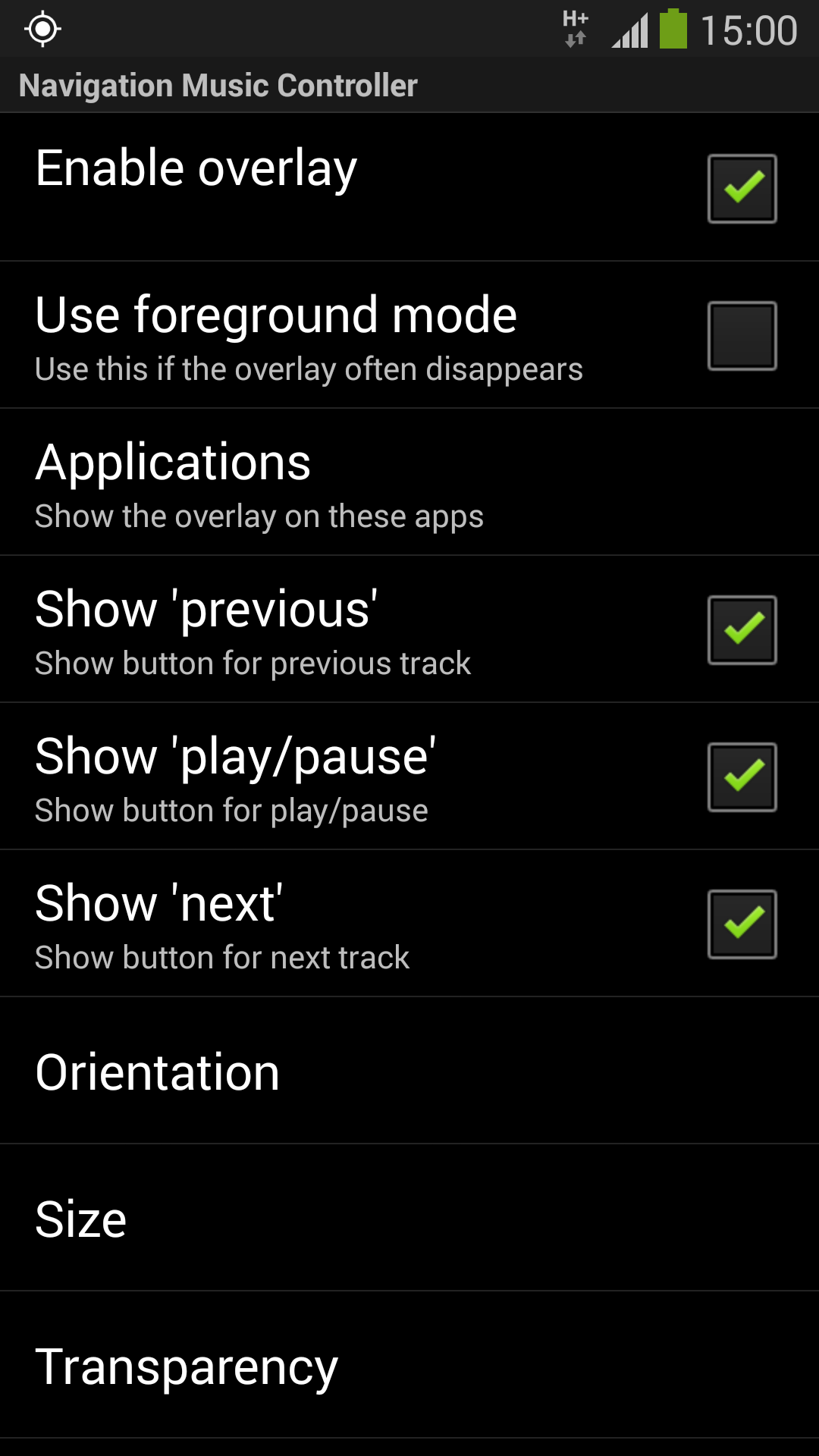Uncheck Show 'previous' track button

point(742,629)
